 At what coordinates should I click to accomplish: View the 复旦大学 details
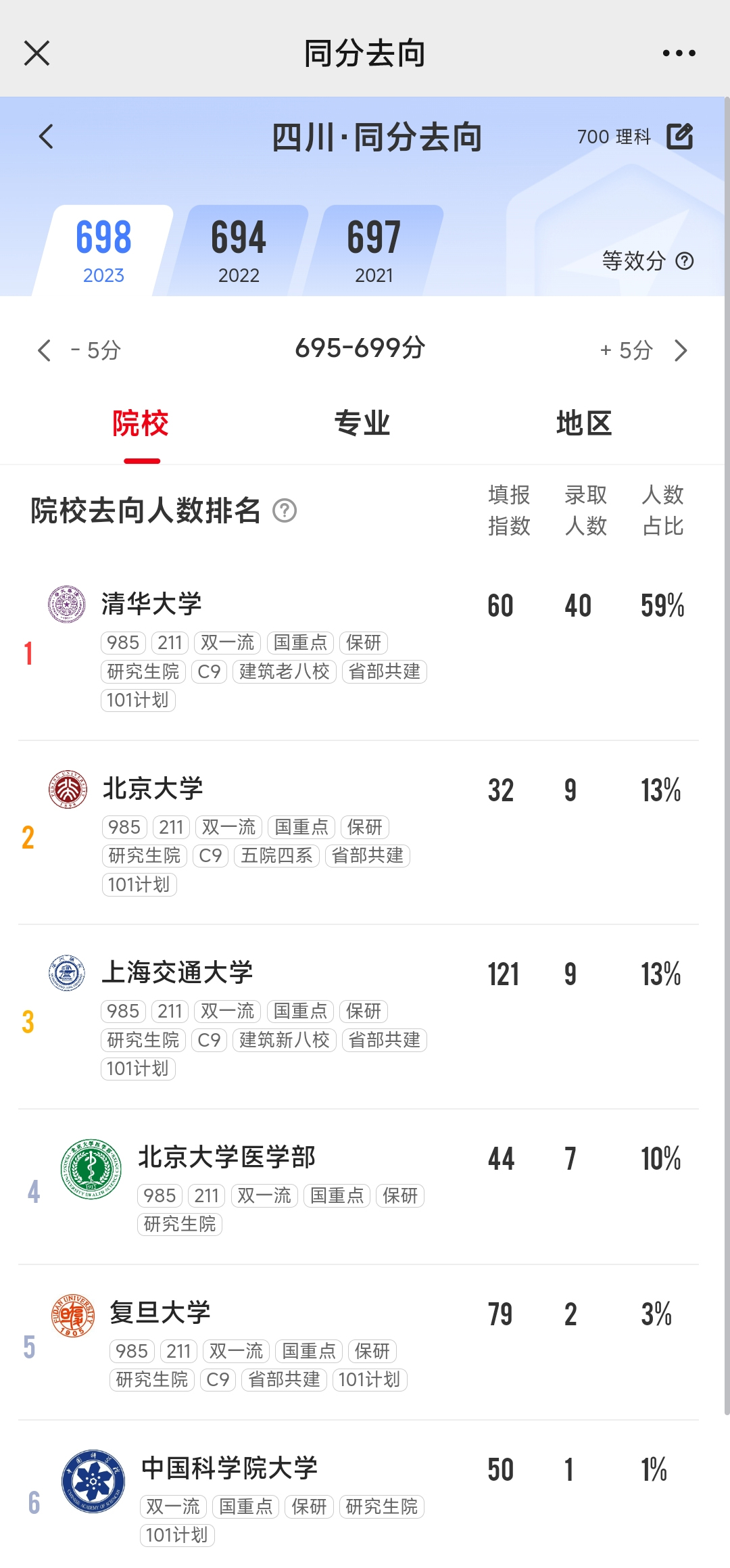(x=358, y=1343)
